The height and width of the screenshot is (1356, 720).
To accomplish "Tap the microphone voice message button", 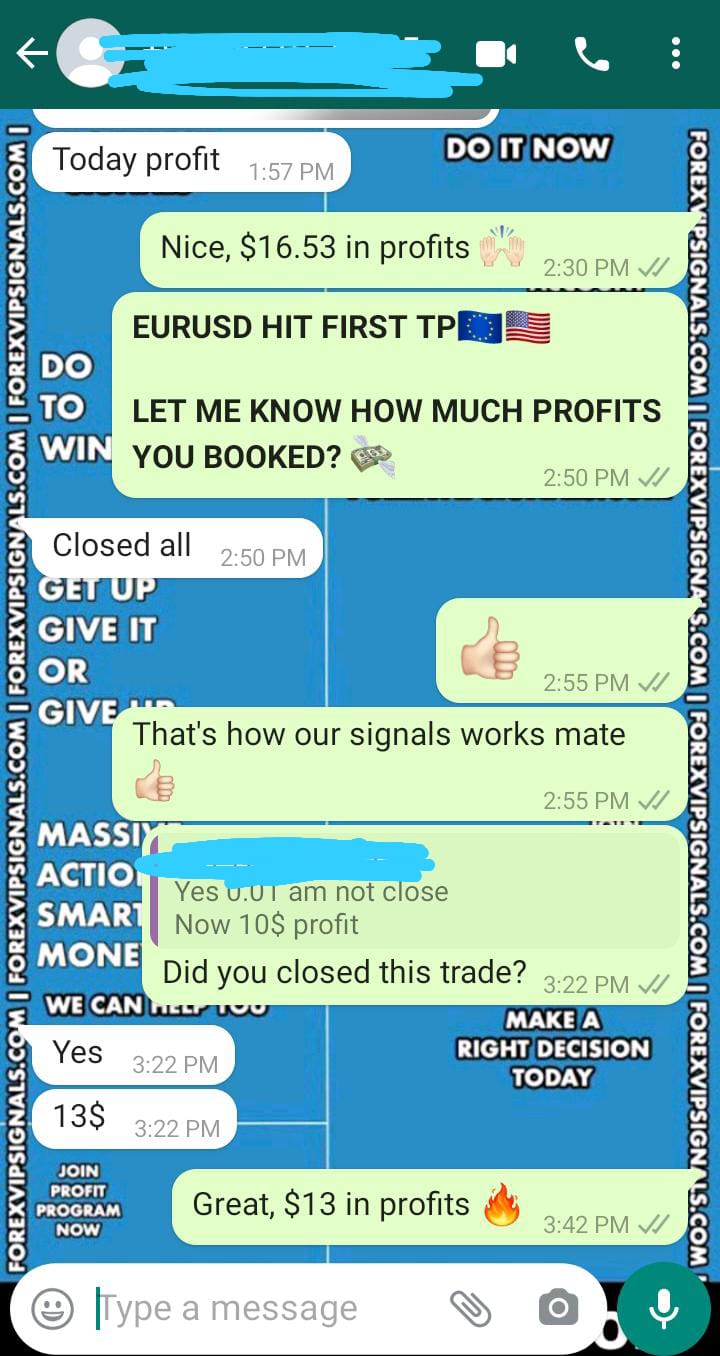I will [x=663, y=1308].
